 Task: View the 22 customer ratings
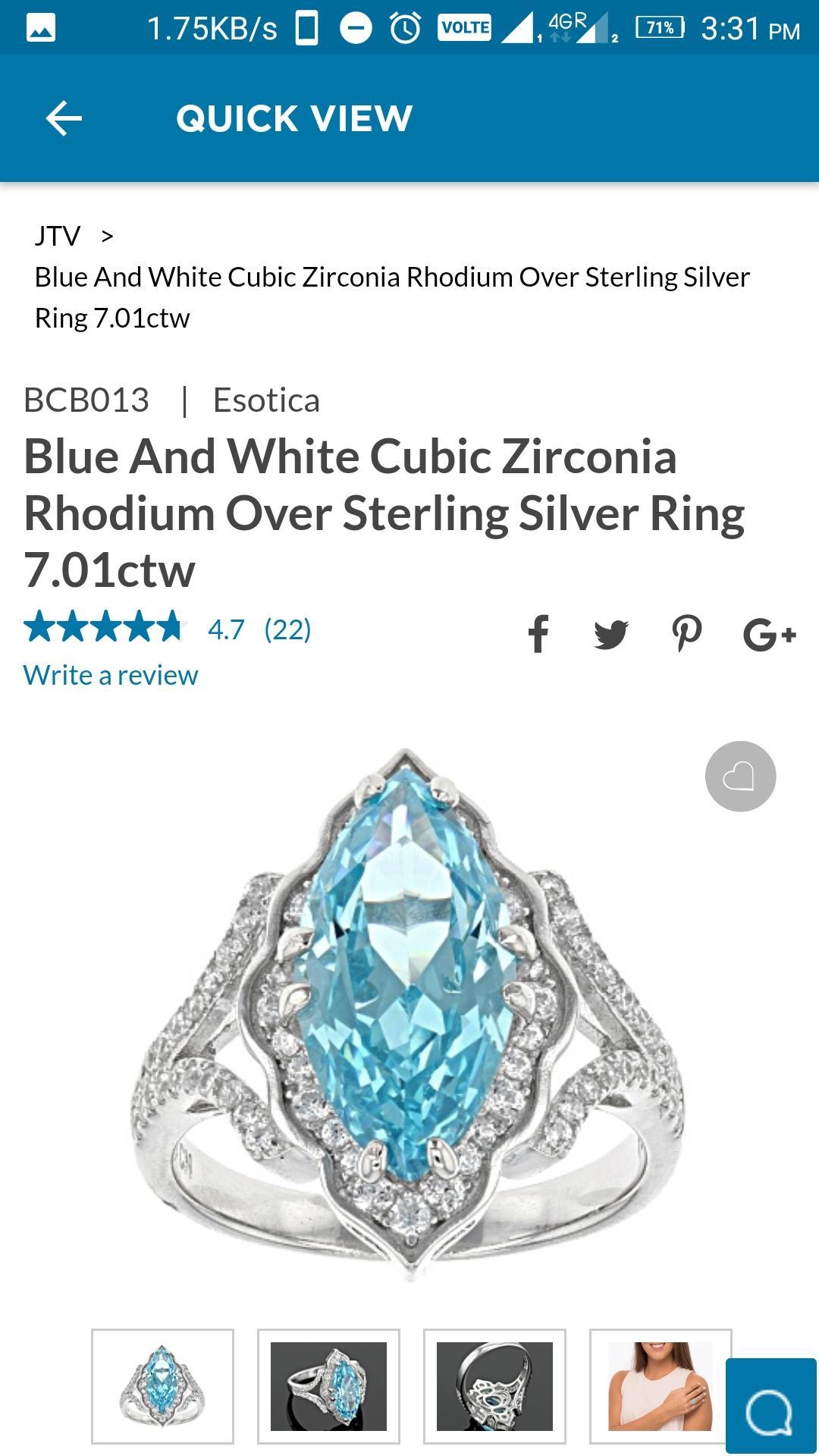[287, 629]
